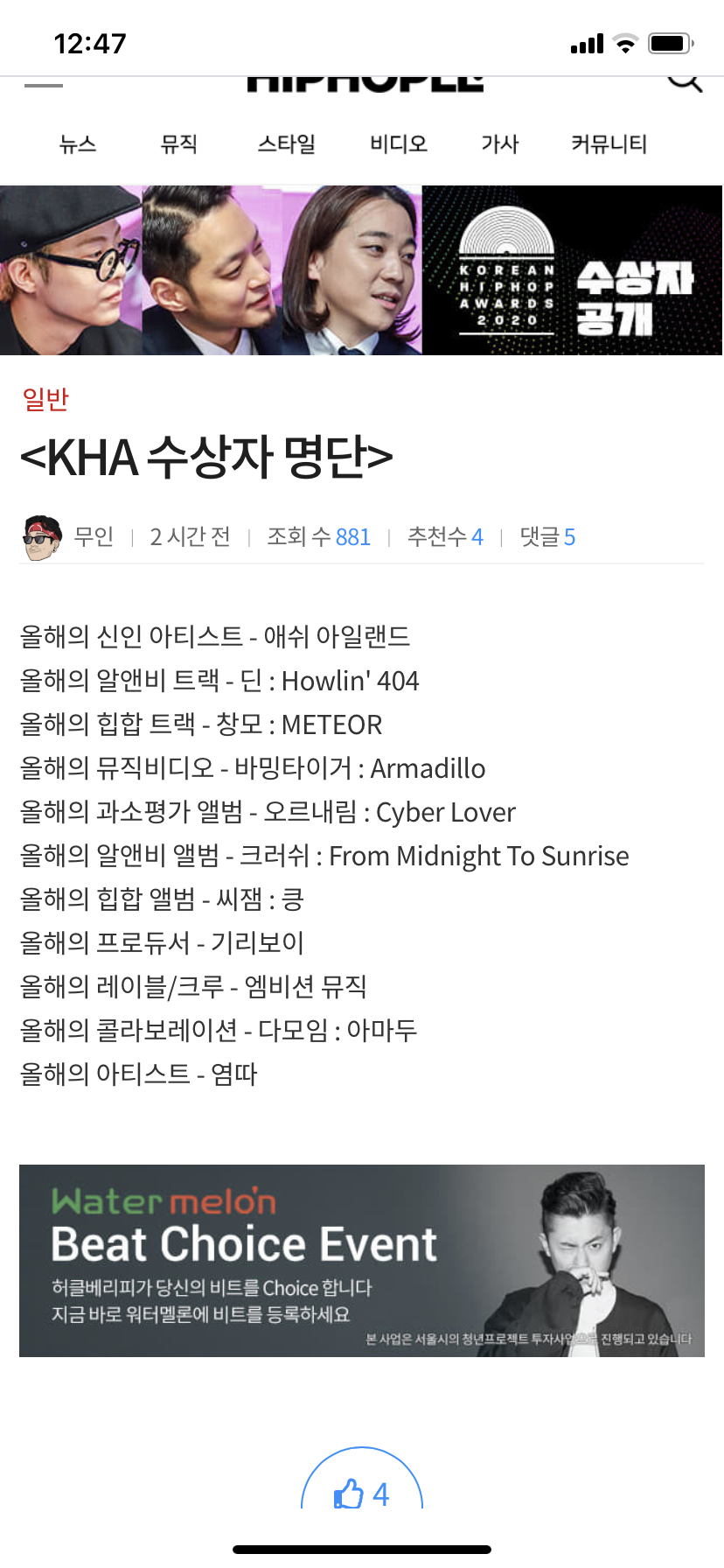
Task: Go to the 커뮤니티 tab
Action: click(609, 144)
